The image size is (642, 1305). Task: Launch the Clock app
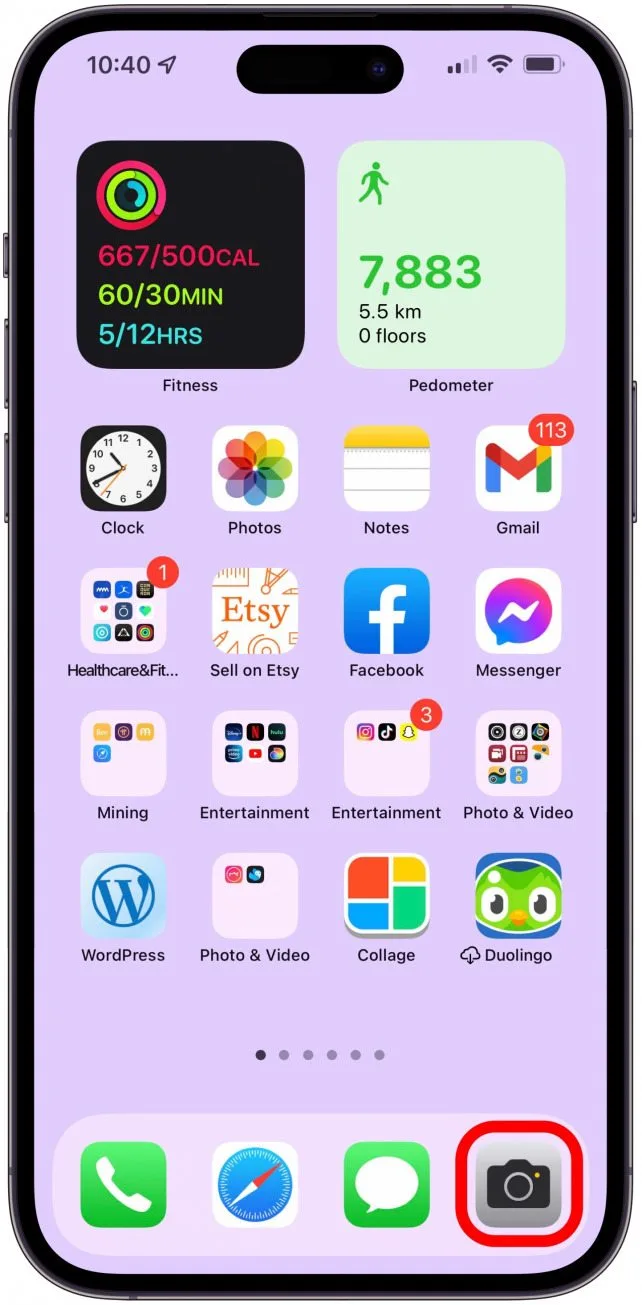[x=123, y=469]
